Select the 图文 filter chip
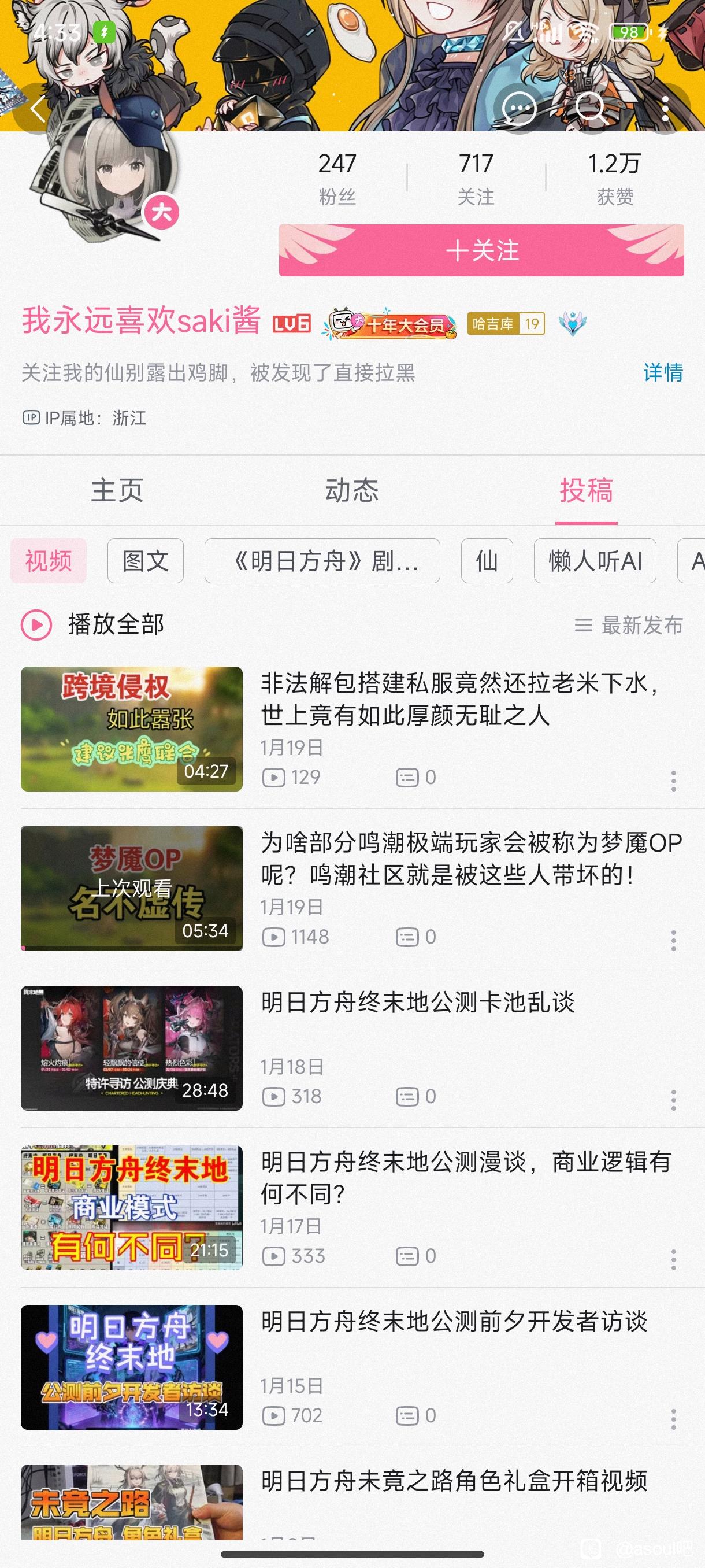The image size is (705, 1568). click(x=146, y=561)
